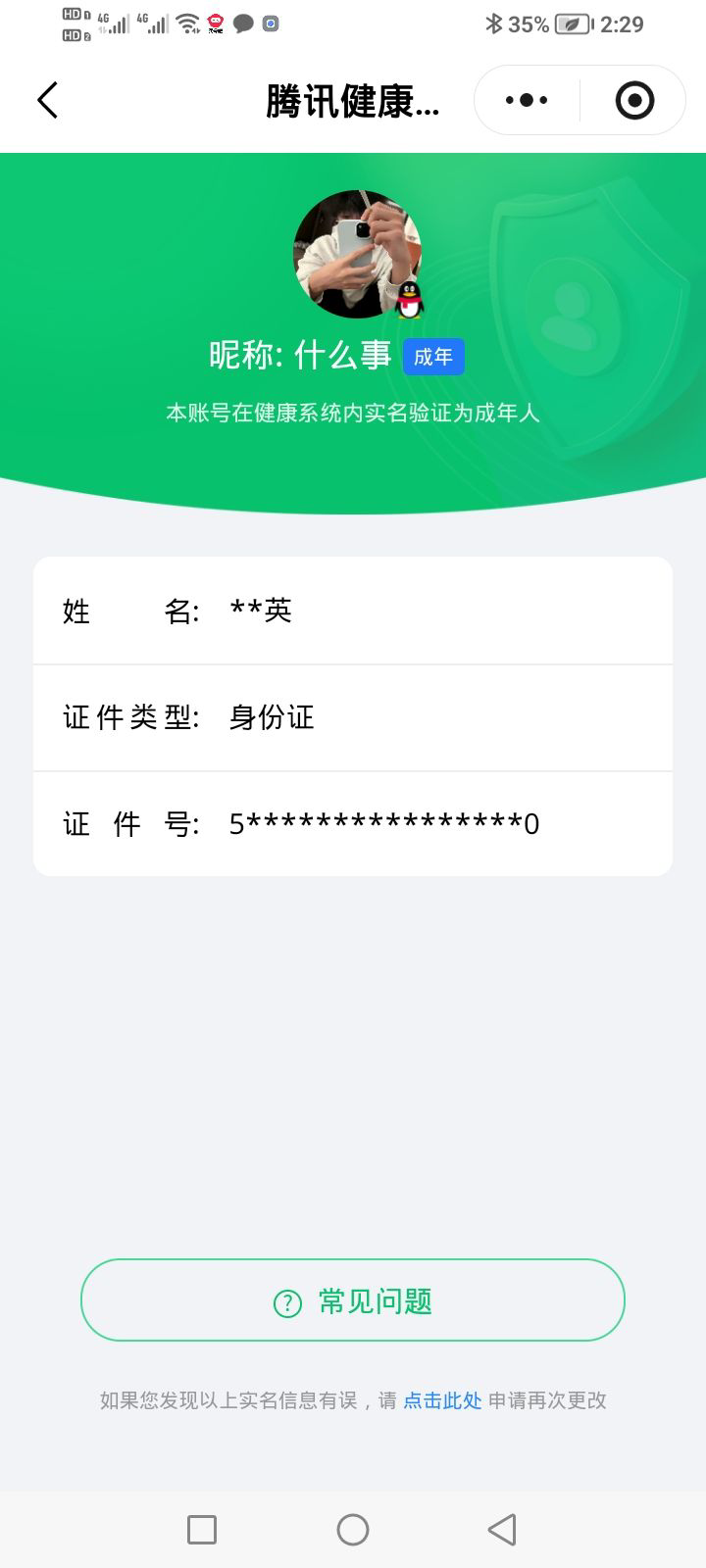Select the 证件号 row showing masked ID
This screenshot has height=1568, width=706.
[x=353, y=823]
